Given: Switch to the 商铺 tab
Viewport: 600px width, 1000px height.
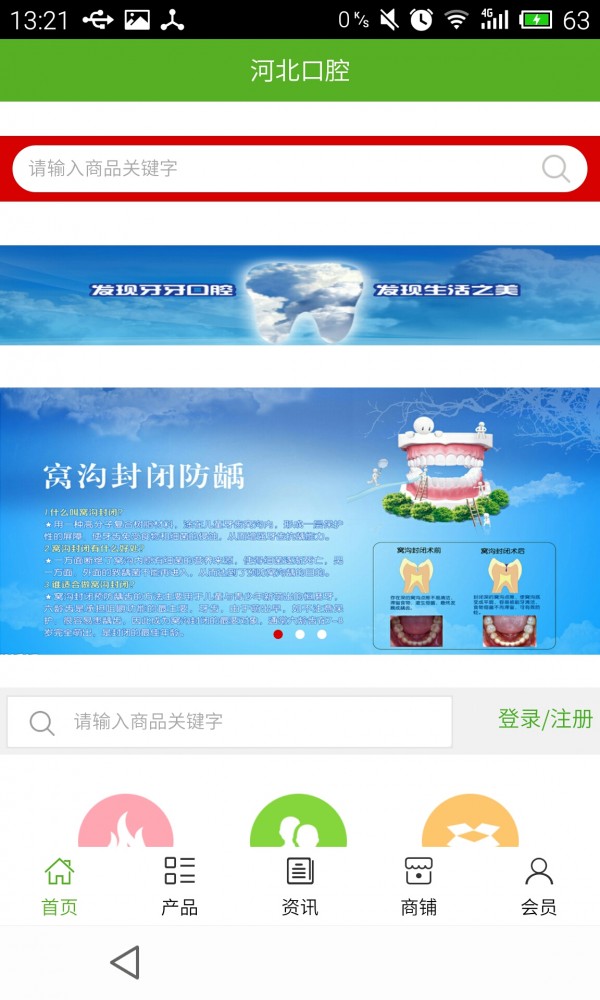Looking at the screenshot, I should pyautogui.click(x=419, y=886).
